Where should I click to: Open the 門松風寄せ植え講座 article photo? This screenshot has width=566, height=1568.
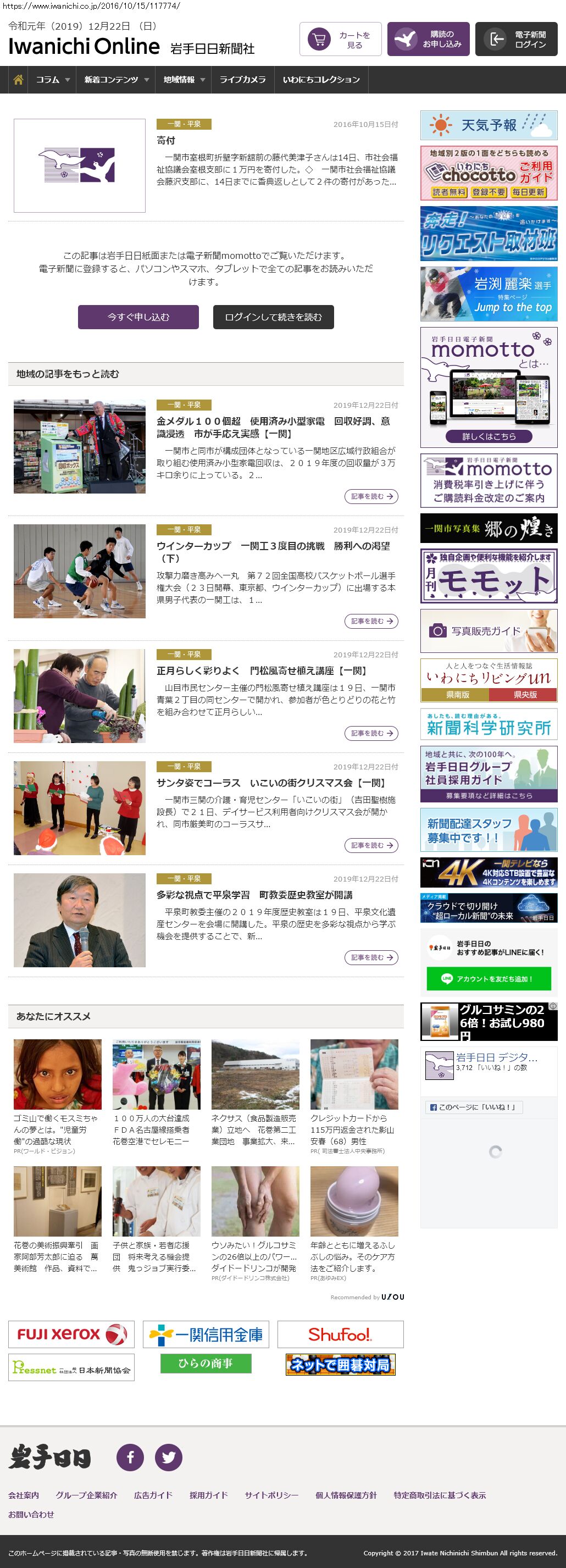[80, 696]
